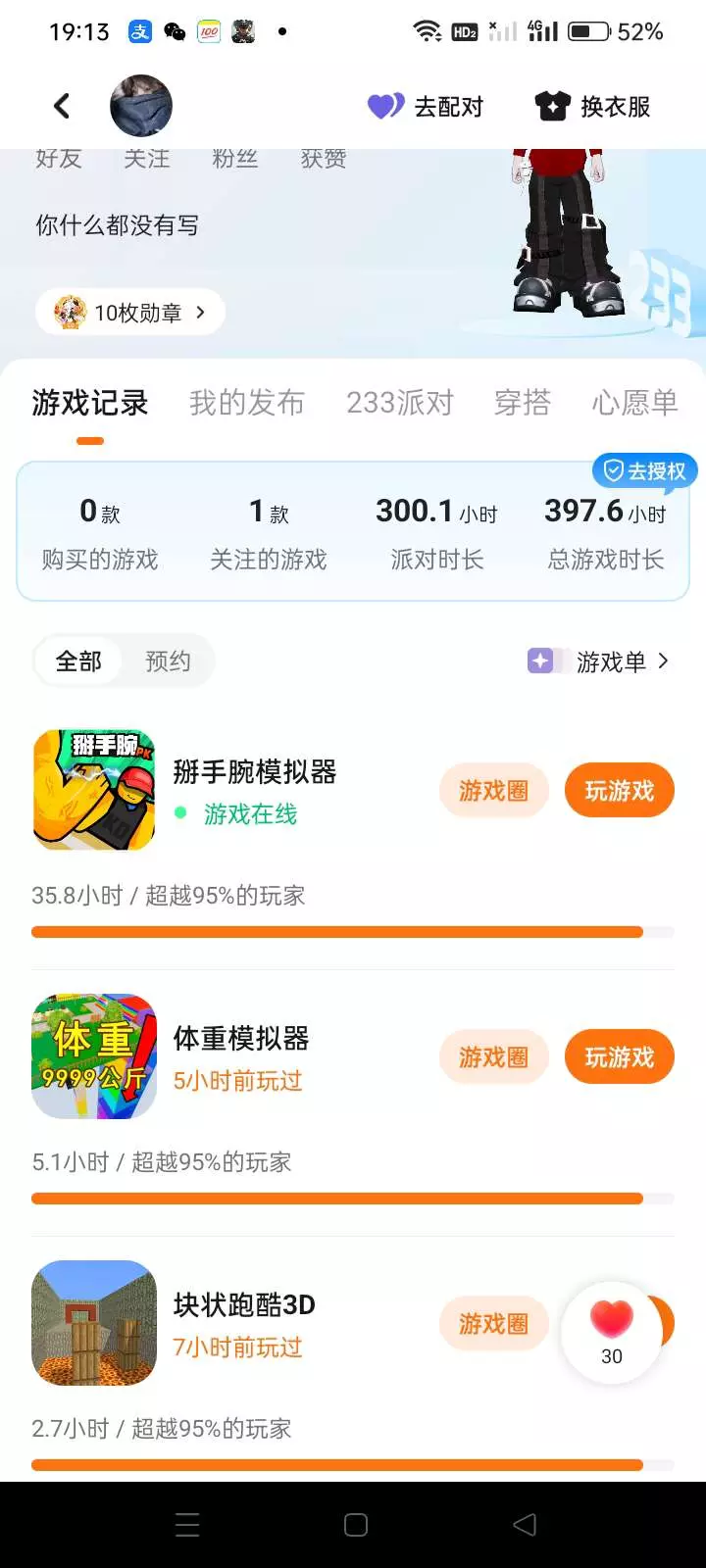
Task: Open the 去配对 matching feature
Action: pyautogui.click(x=426, y=106)
